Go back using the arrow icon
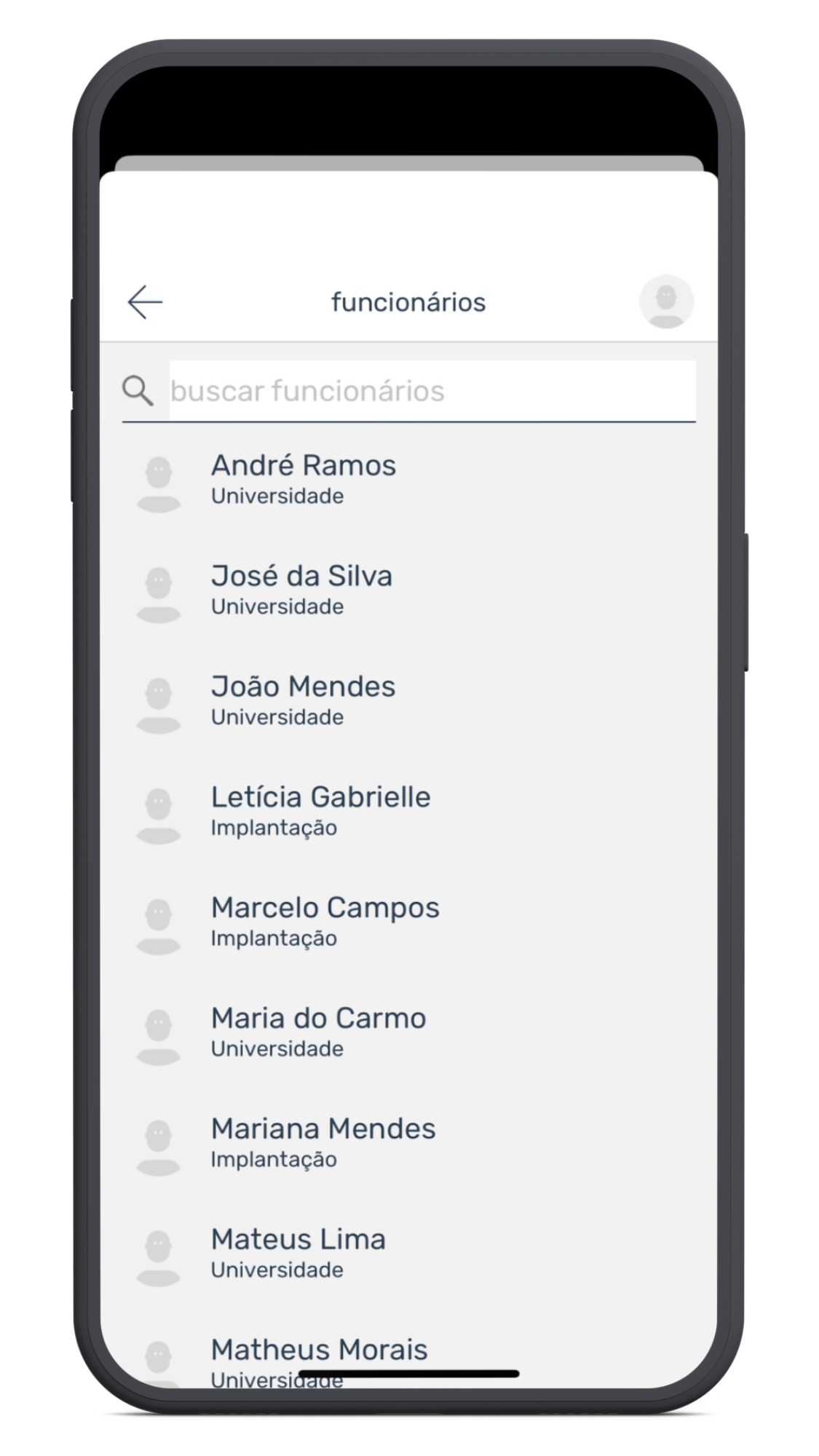This screenshot has width=819, height=1456. click(x=145, y=302)
